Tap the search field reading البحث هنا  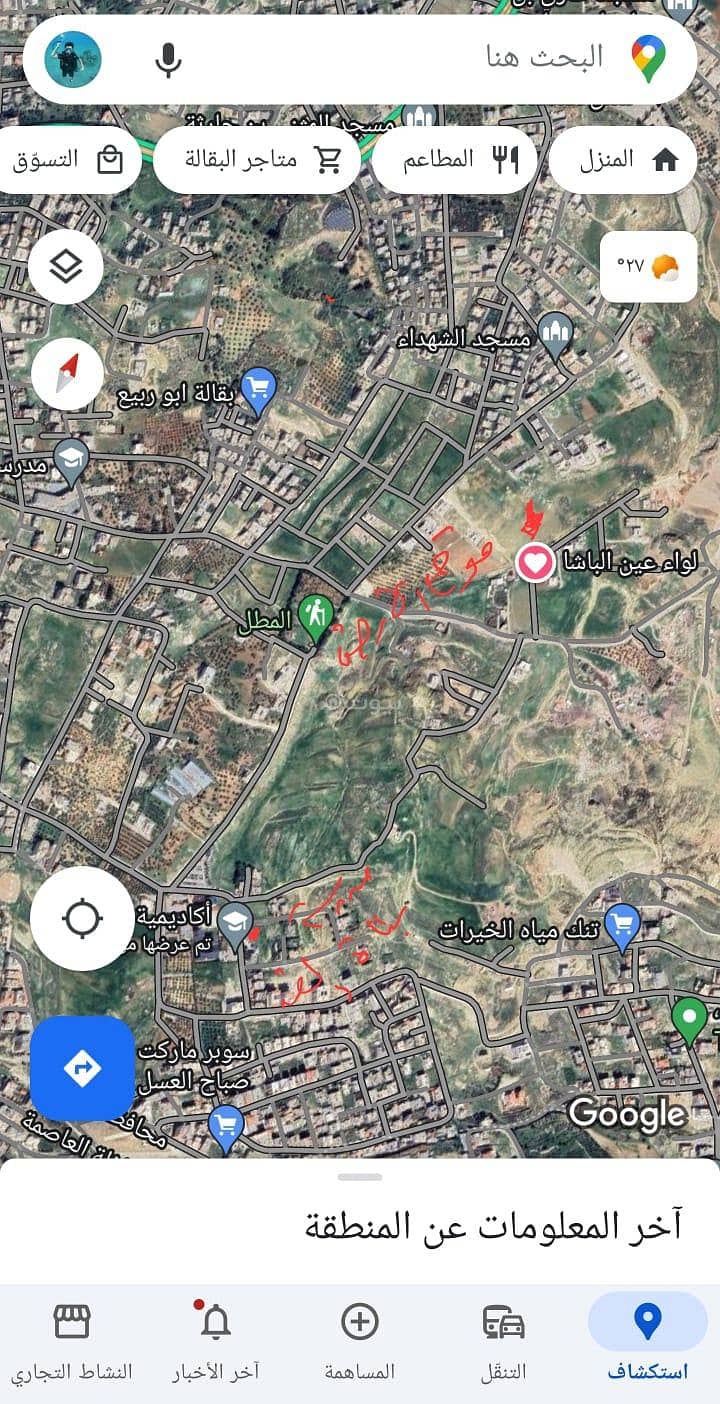[x=450, y=57]
